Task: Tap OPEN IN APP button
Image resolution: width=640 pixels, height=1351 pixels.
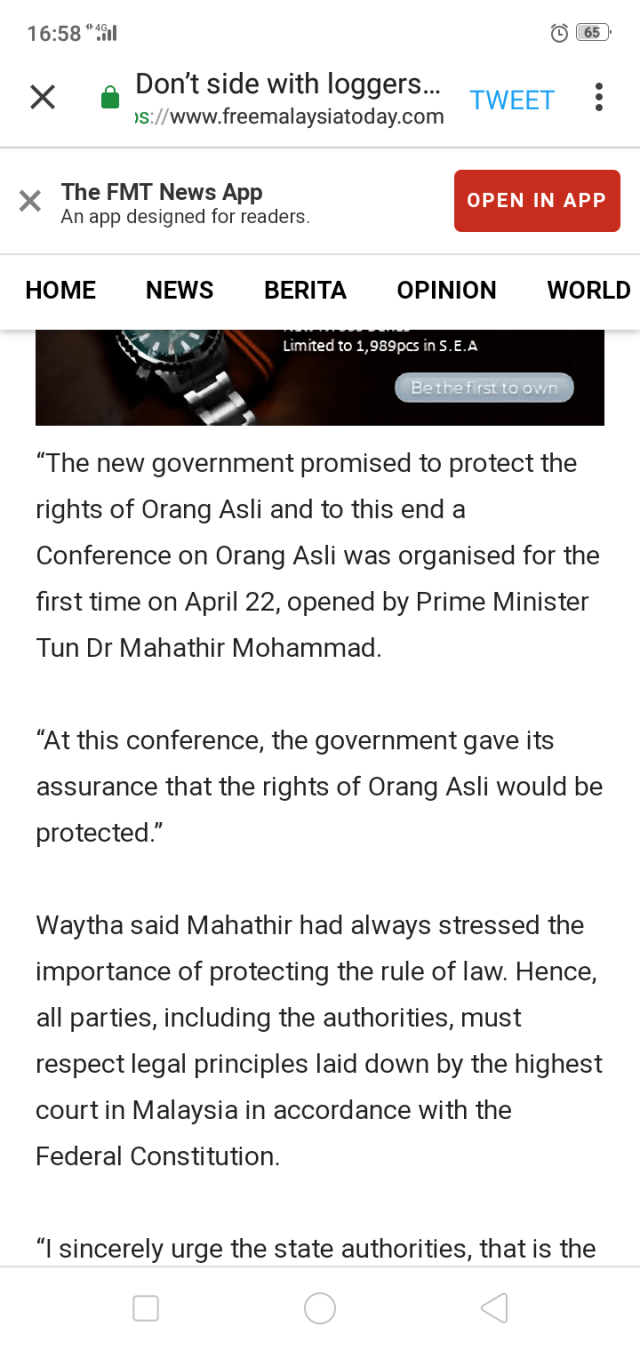Action: click(x=536, y=200)
